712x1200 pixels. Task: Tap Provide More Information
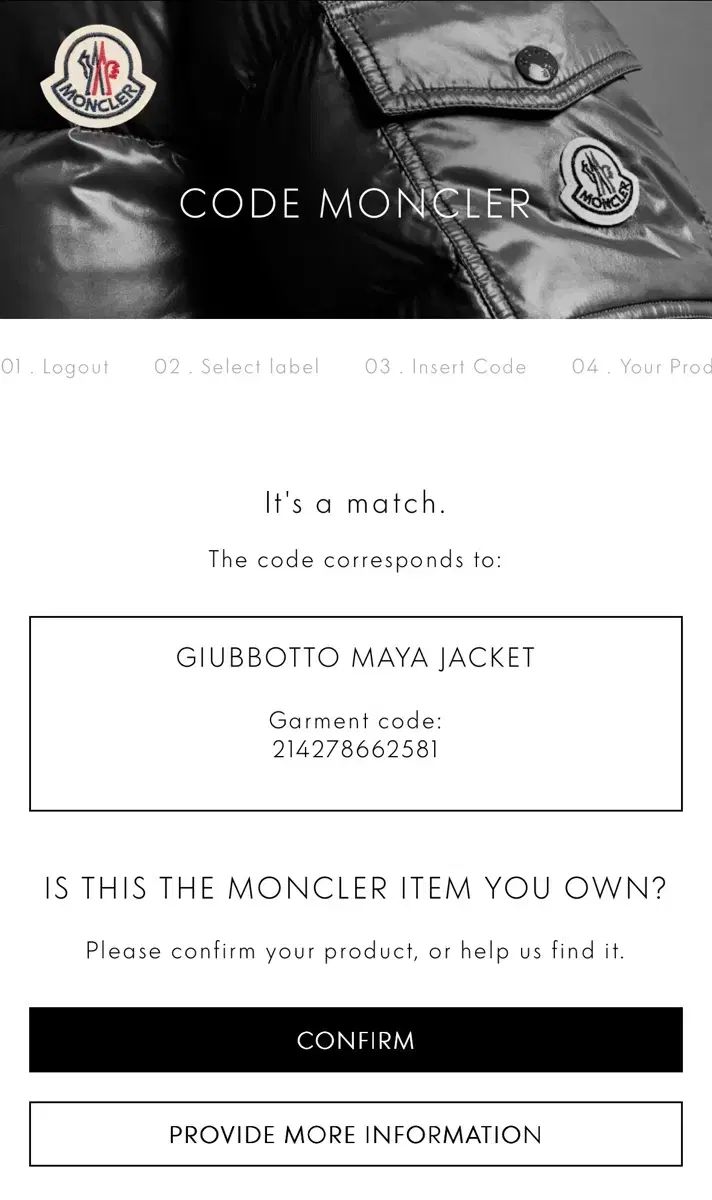(355, 1134)
